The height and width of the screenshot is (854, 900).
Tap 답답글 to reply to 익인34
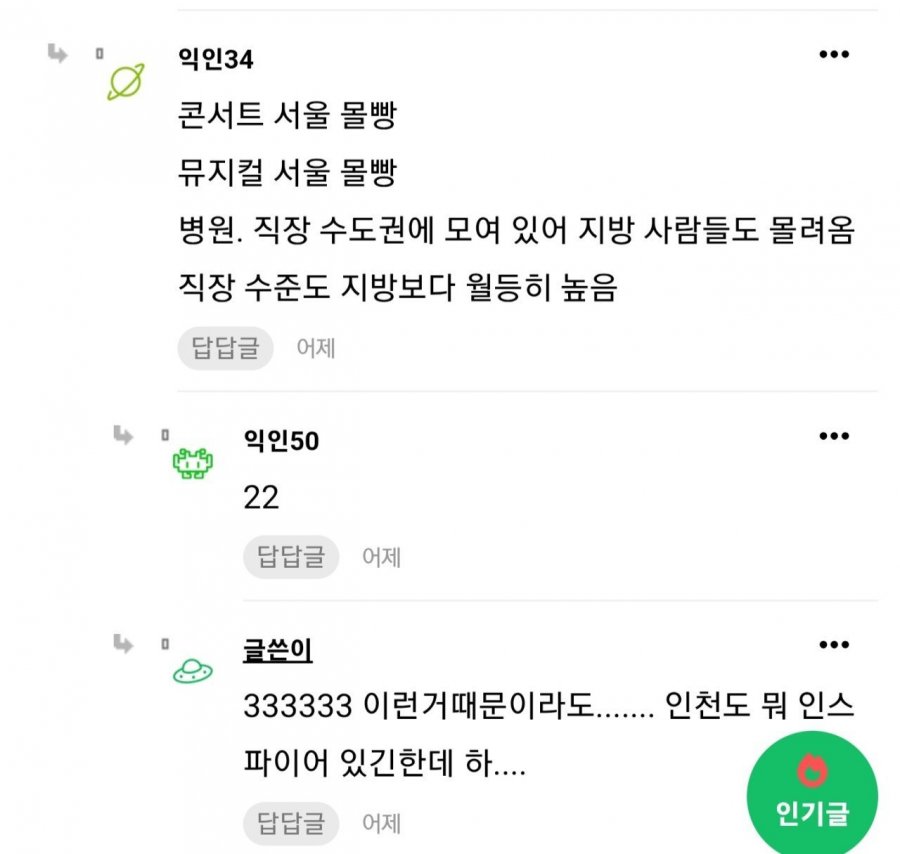point(225,348)
